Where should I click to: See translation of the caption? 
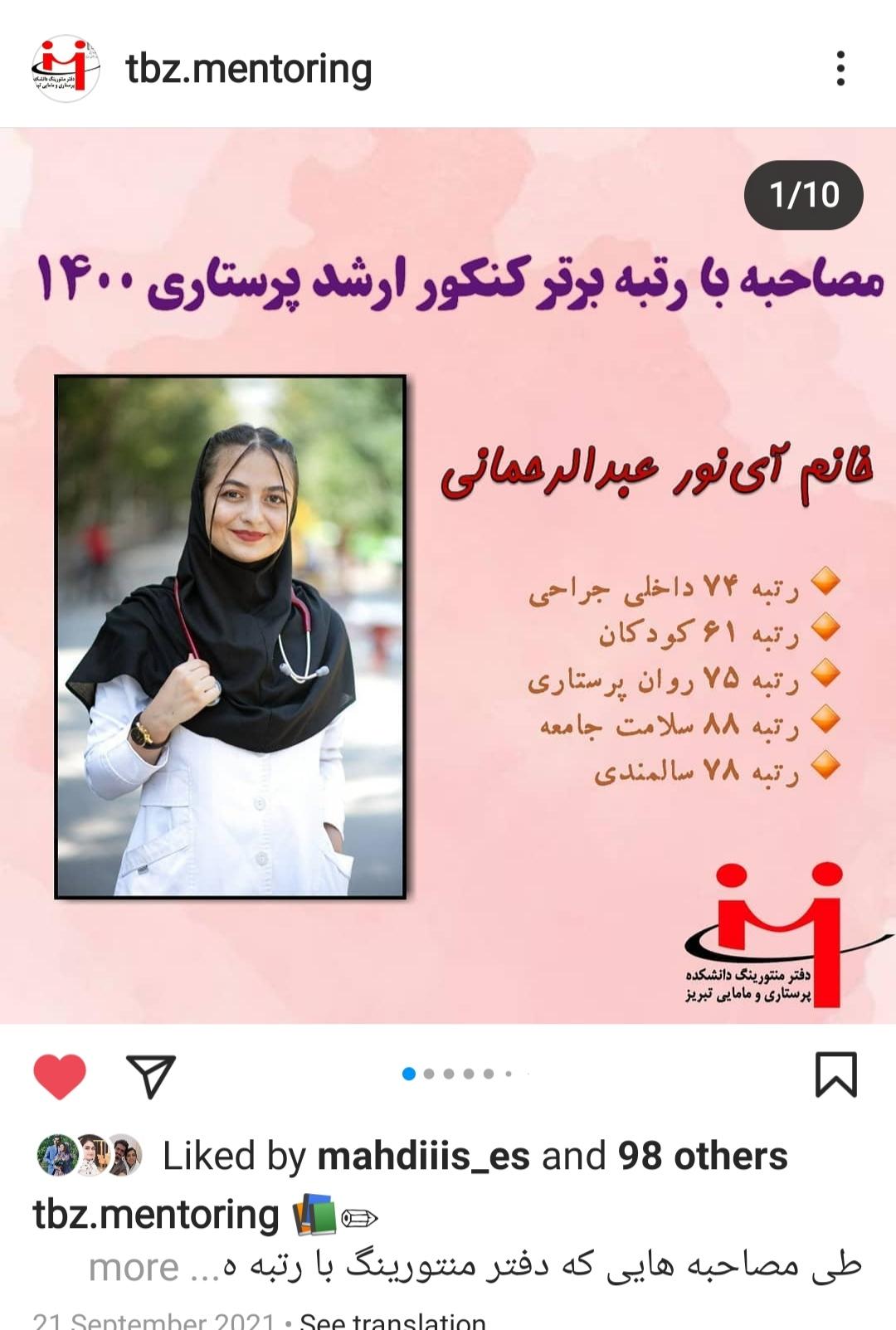[x=392, y=1320]
